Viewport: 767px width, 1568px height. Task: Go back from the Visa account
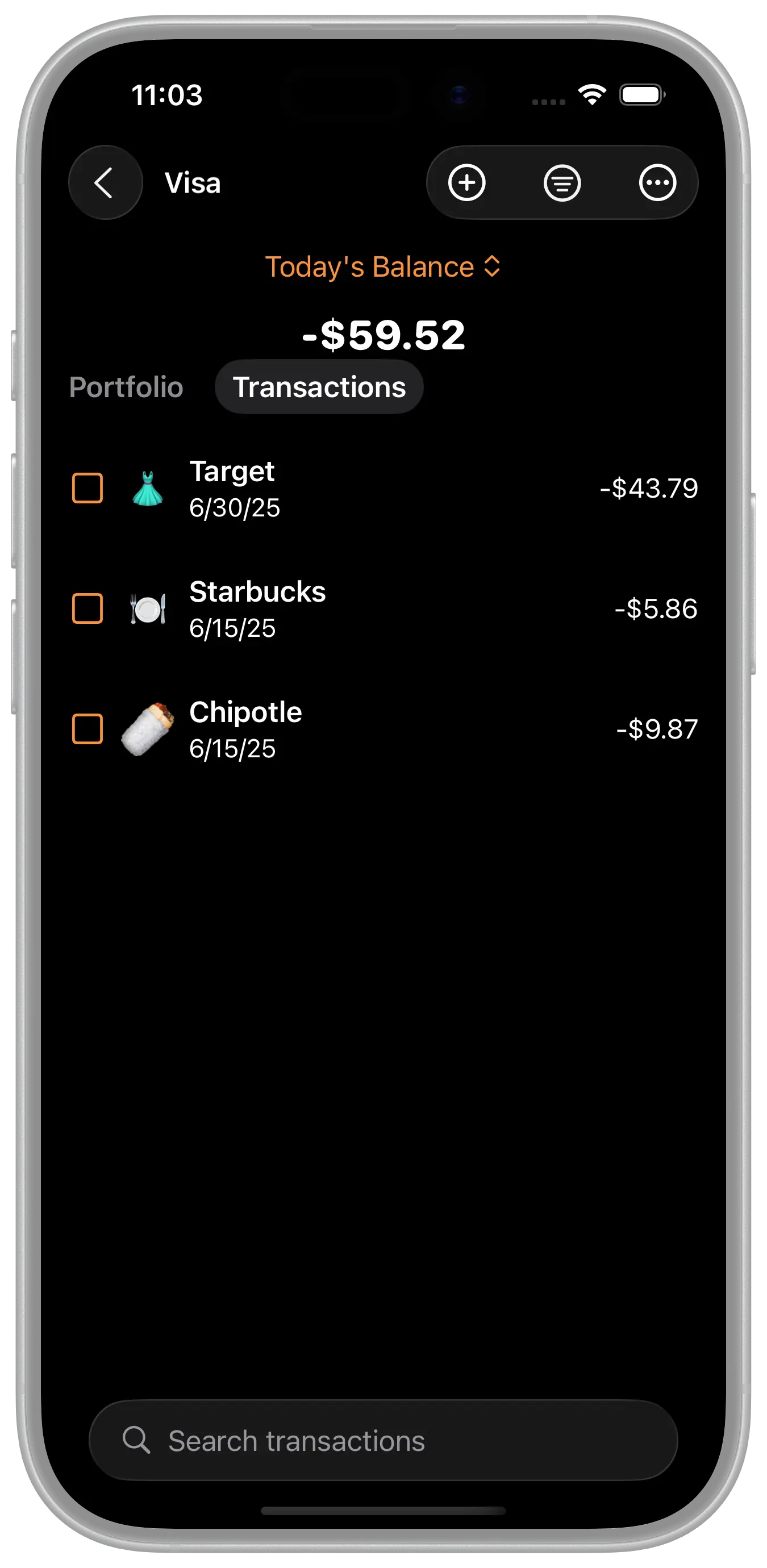105,182
